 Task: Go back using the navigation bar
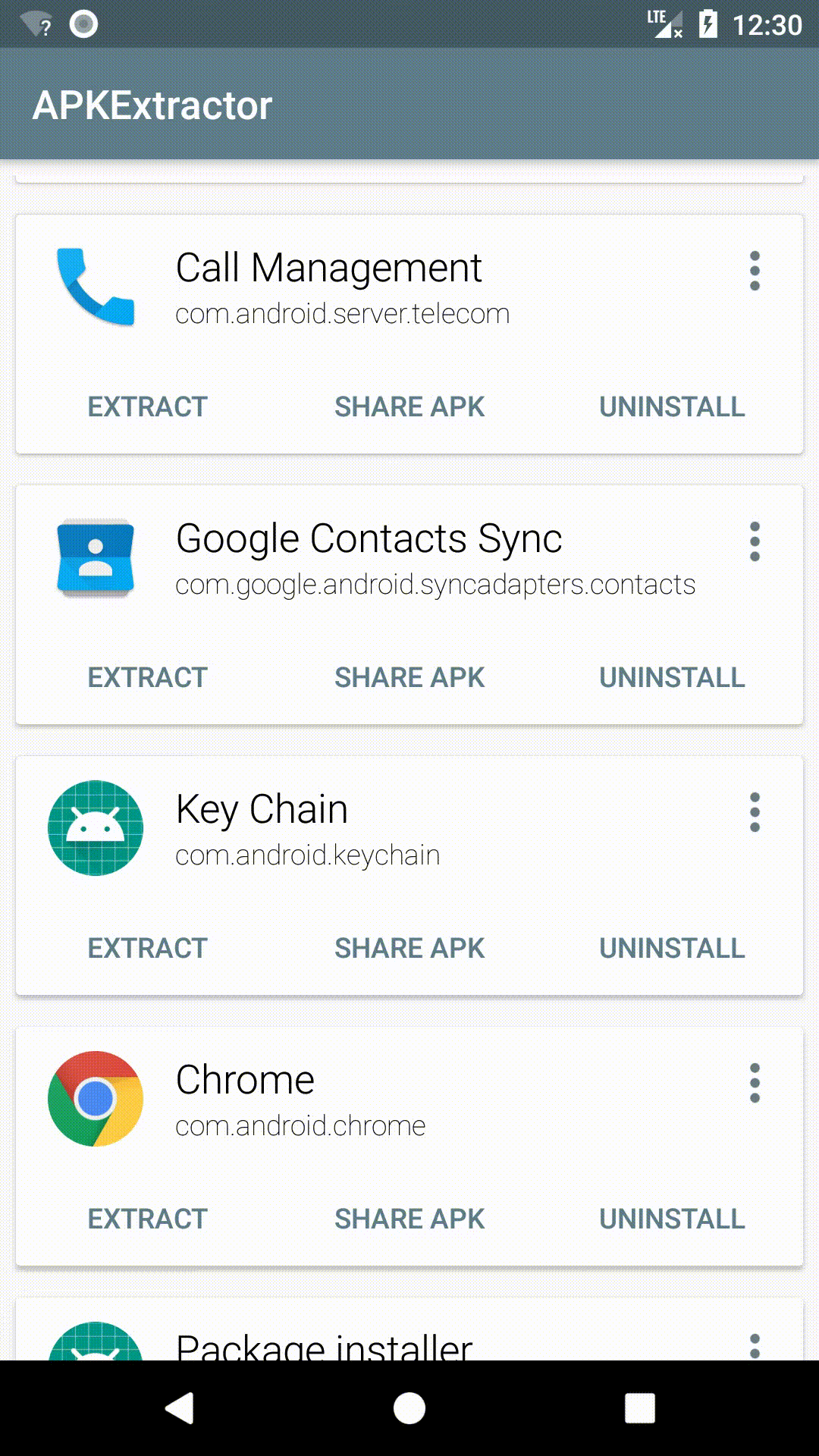180,1409
